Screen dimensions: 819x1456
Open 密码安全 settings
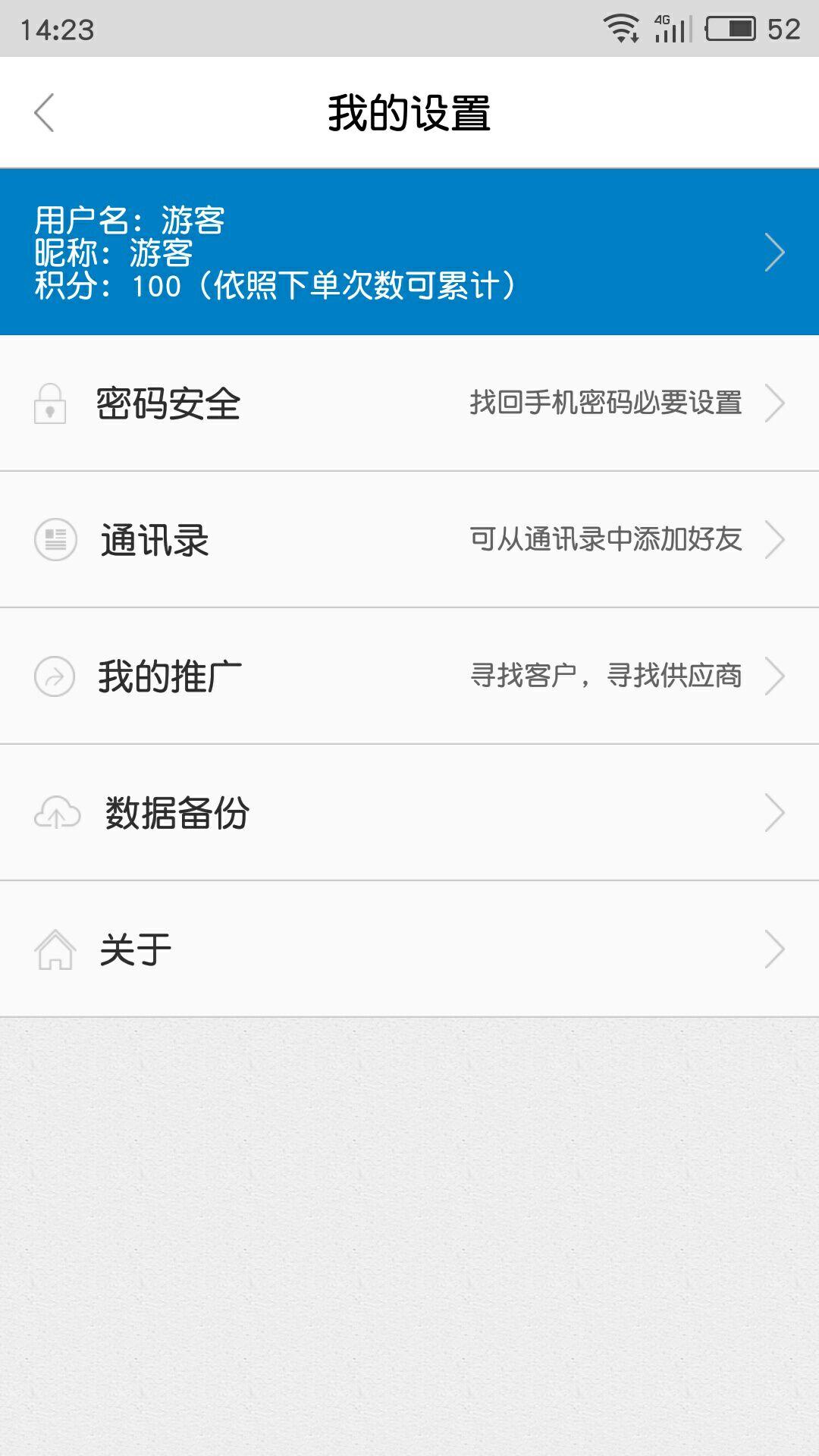coord(409,403)
